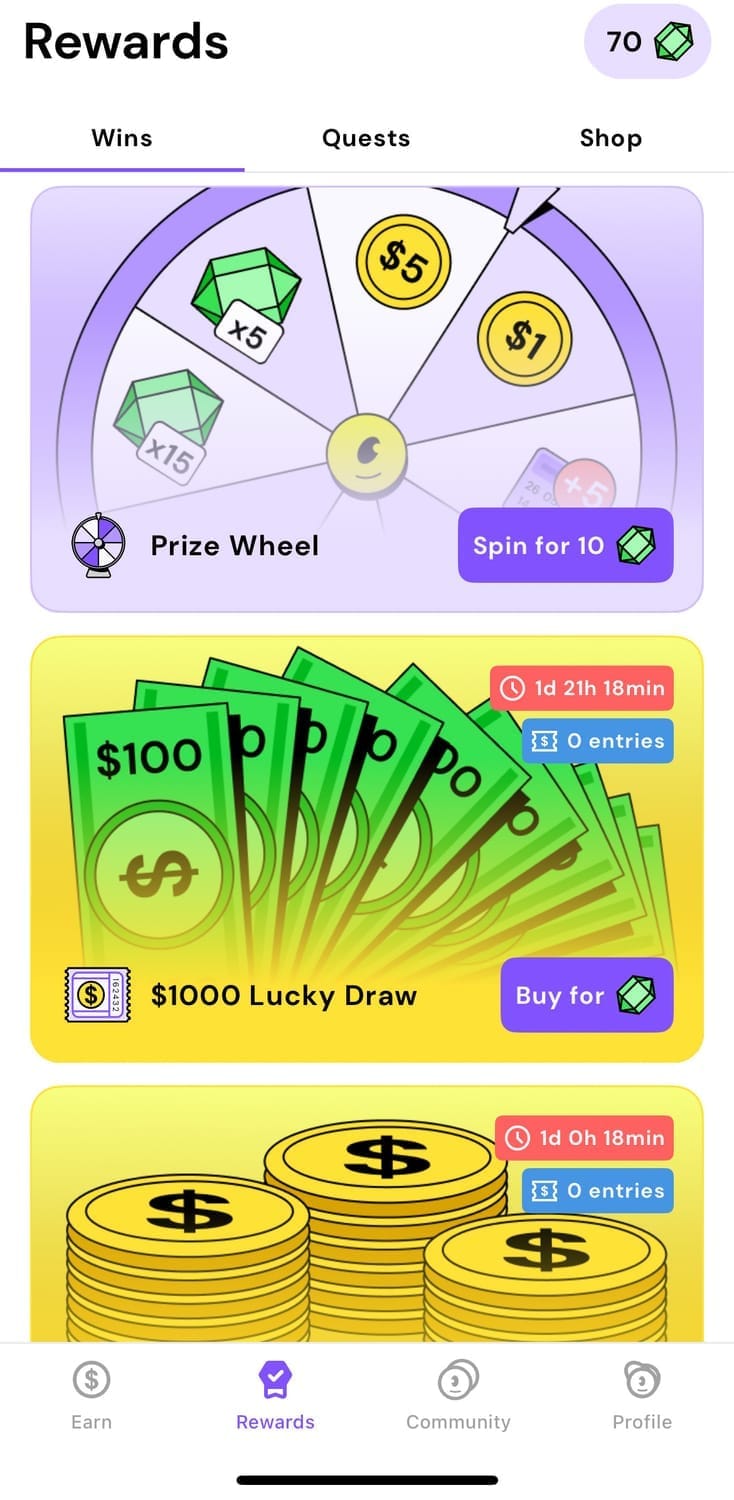This screenshot has width=734, height=1500.
Task: Tap the Rewards bottom tab
Action: click(x=275, y=1397)
